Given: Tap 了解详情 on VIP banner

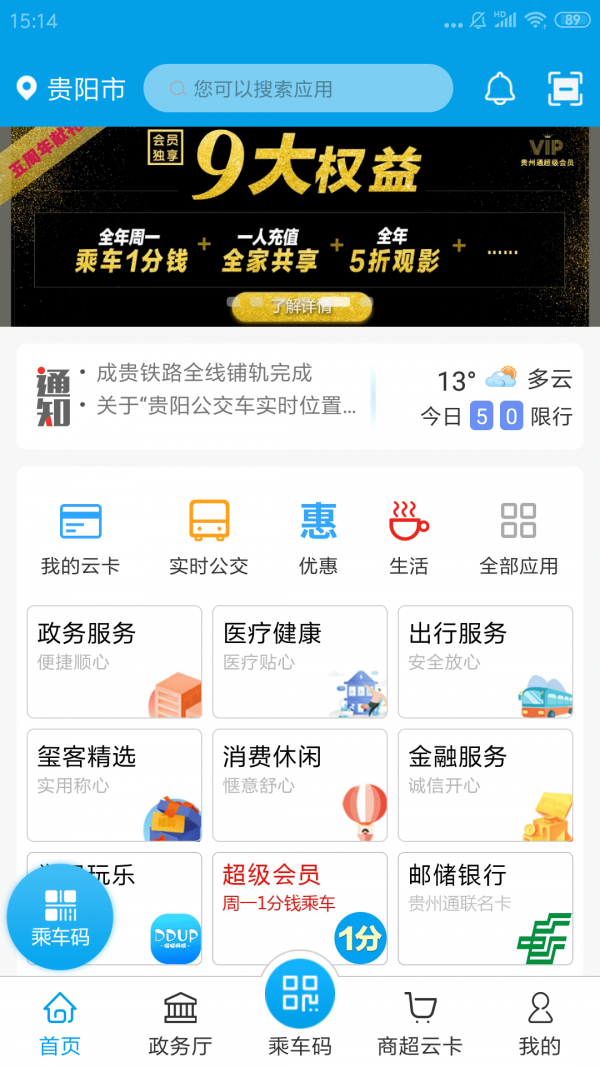Looking at the screenshot, I should tap(301, 306).
